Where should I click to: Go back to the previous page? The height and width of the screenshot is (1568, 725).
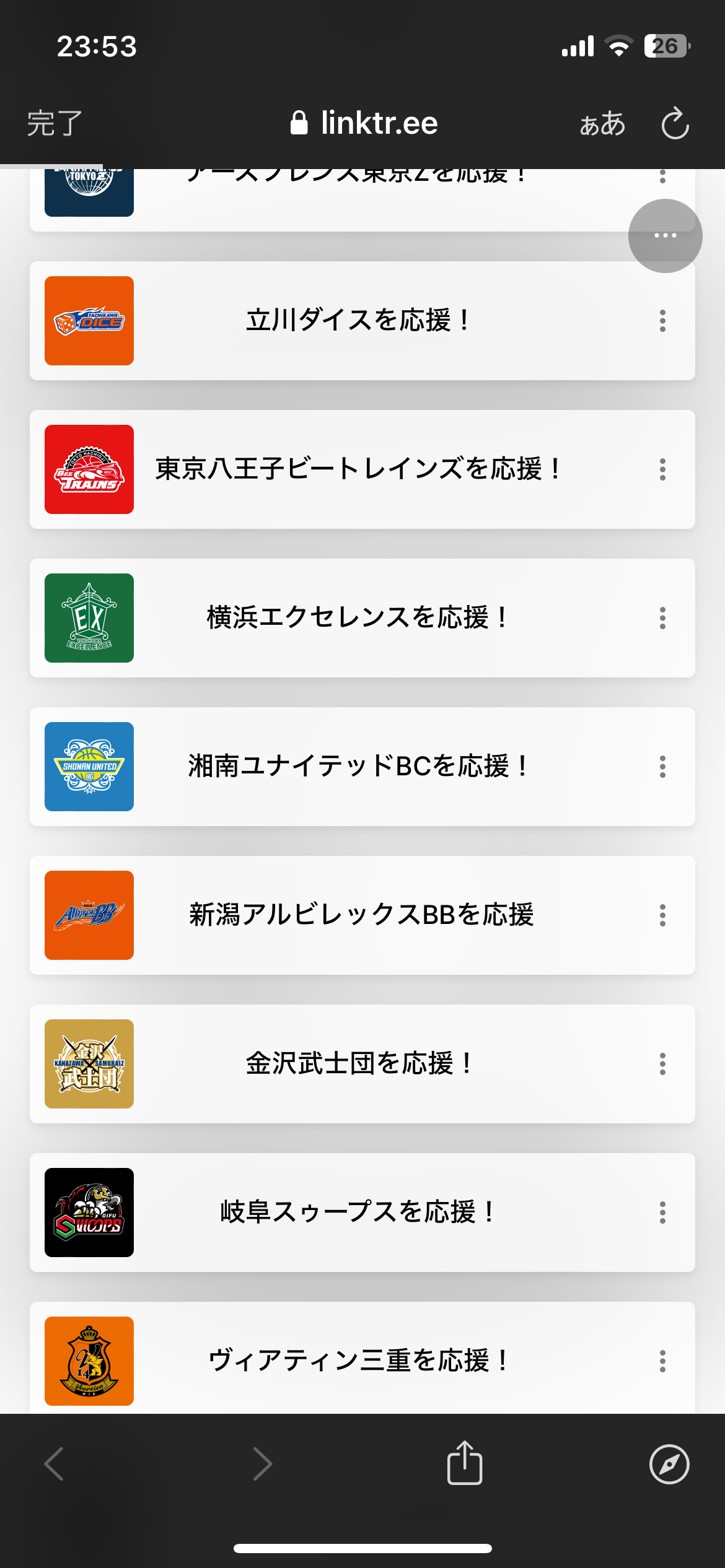(55, 1464)
